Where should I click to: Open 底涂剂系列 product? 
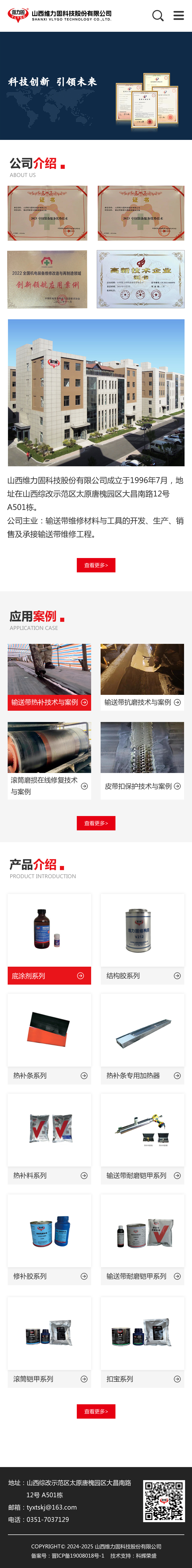(x=49, y=975)
